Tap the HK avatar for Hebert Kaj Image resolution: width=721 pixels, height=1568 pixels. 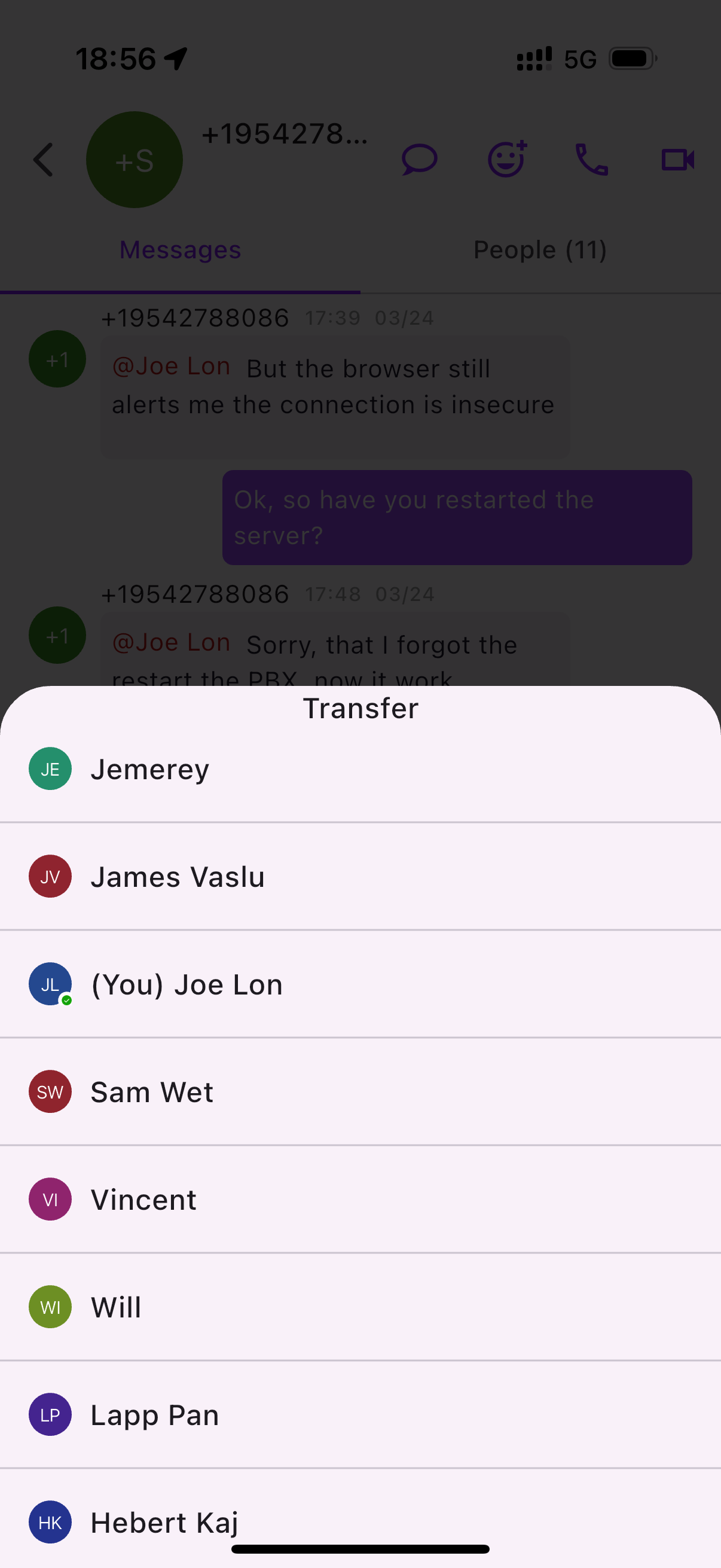(50, 1523)
